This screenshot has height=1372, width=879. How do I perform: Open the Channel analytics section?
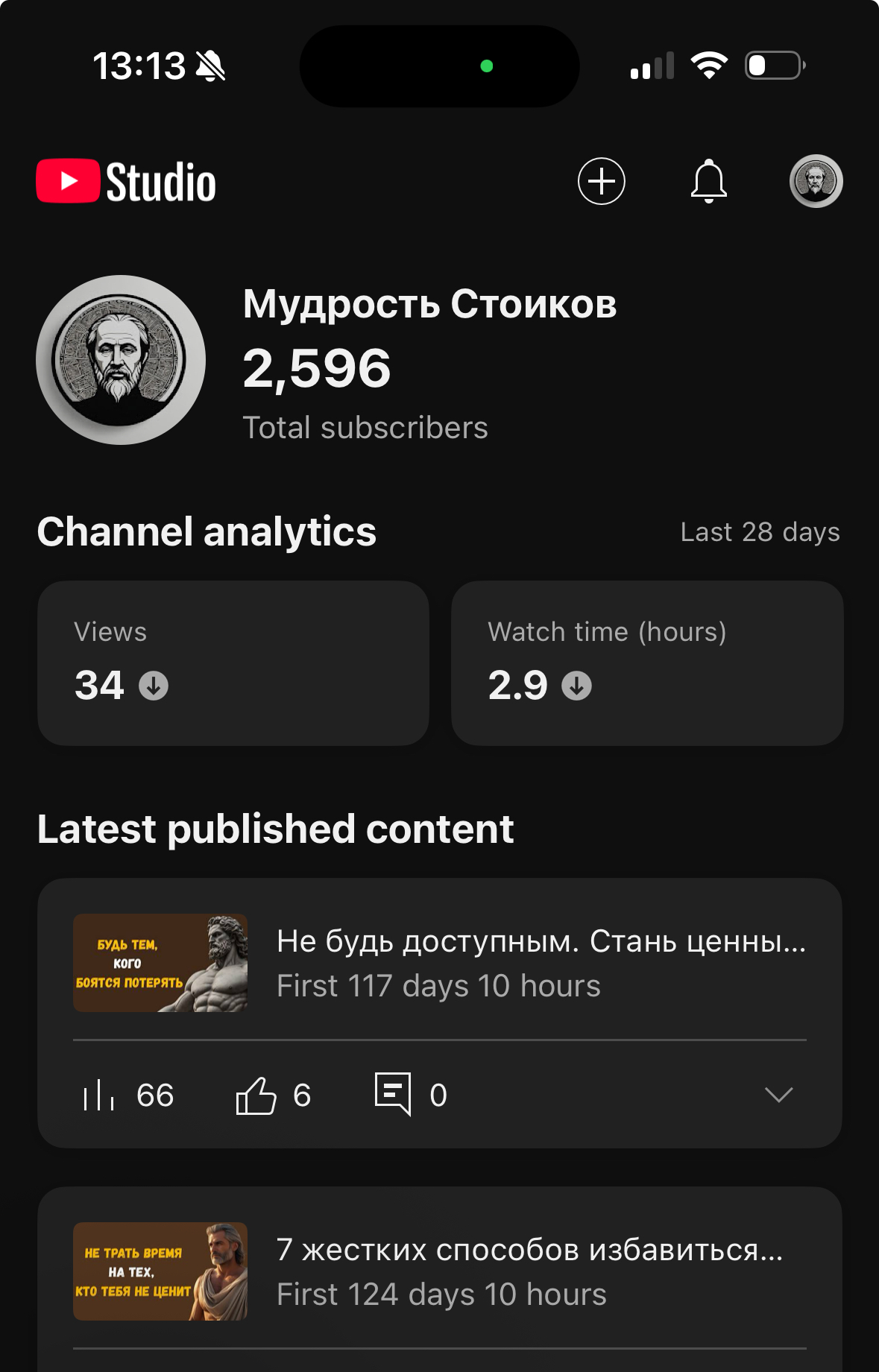[x=207, y=531]
